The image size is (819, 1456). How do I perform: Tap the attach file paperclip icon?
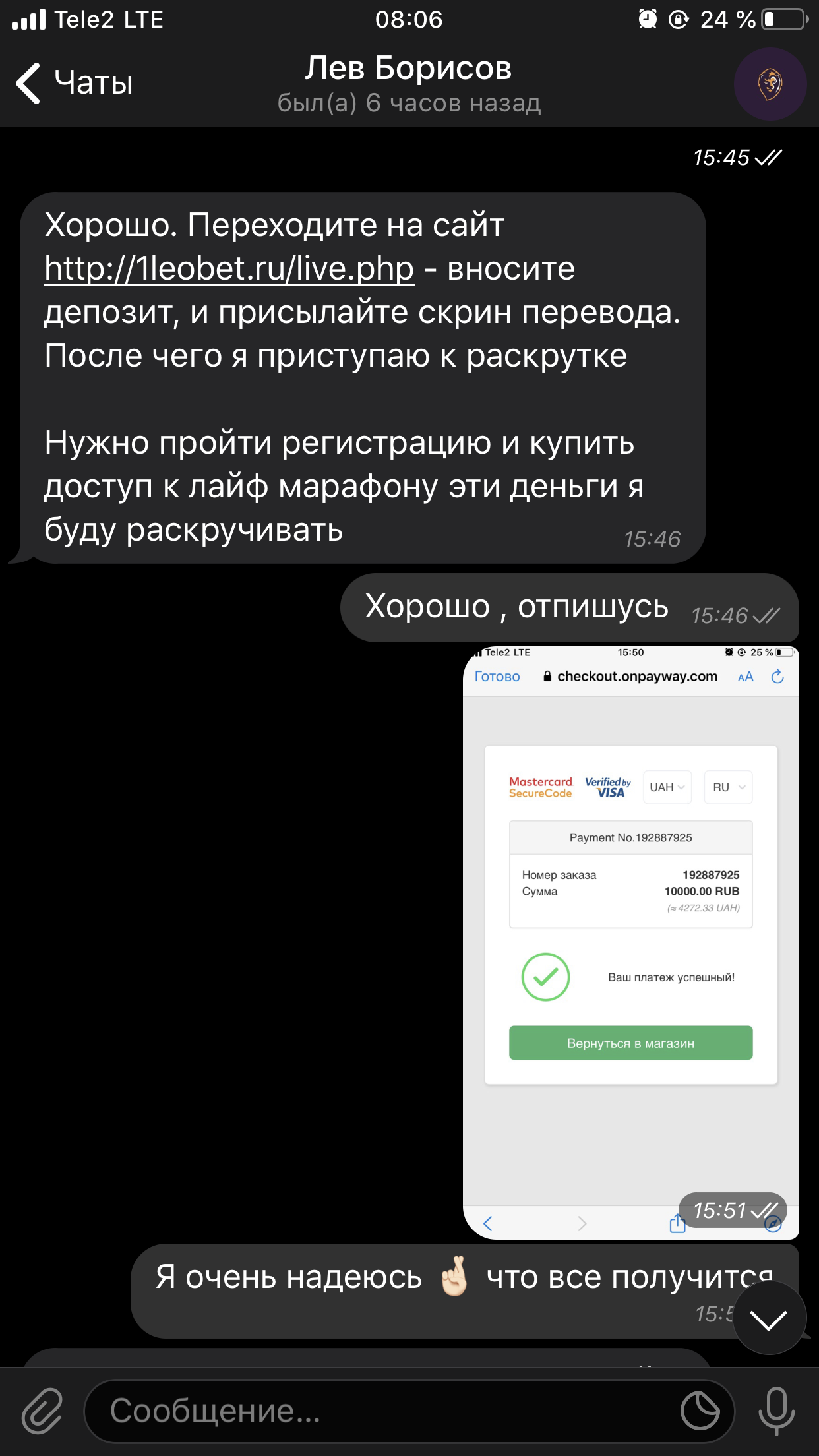pyautogui.click(x=42, y=1411)
